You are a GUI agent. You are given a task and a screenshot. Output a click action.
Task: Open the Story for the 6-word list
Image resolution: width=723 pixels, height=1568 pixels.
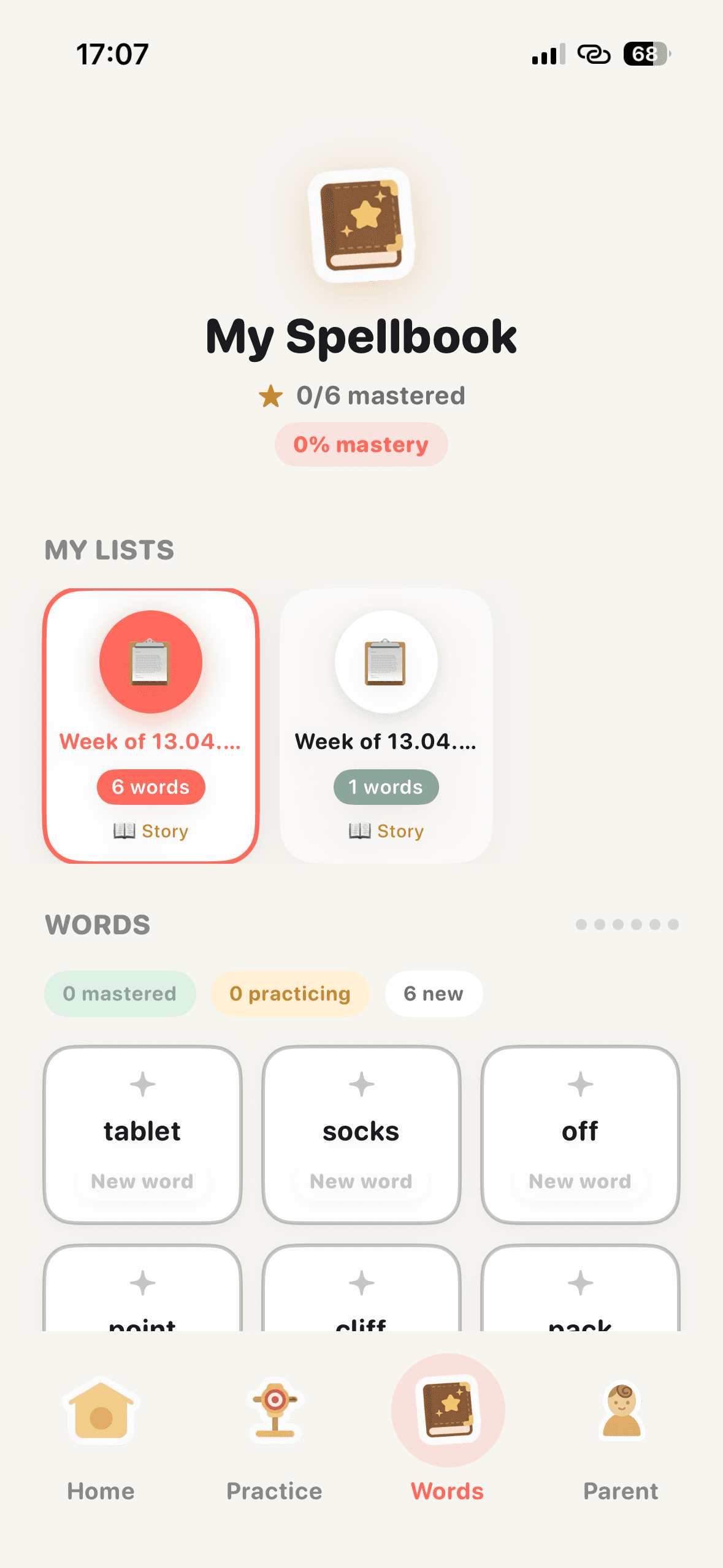tap(150, 831)
